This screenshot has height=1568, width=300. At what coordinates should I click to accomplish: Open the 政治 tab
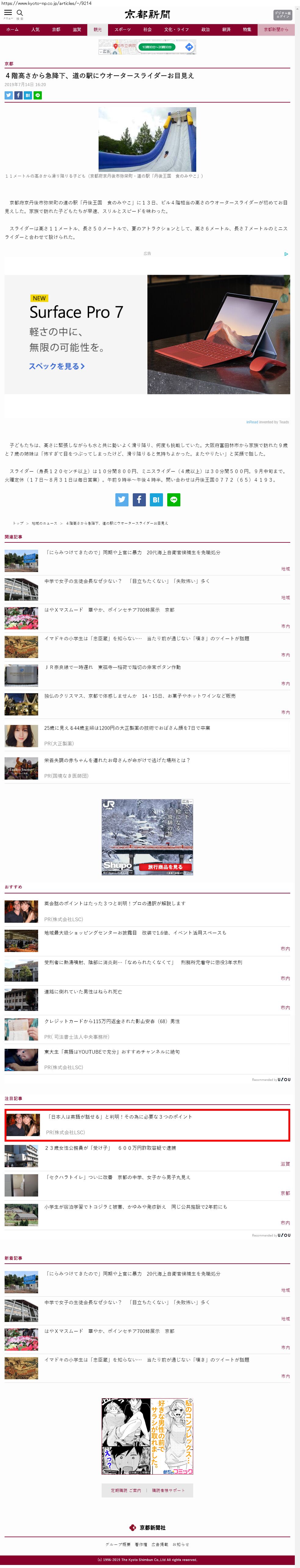(206, 29)
